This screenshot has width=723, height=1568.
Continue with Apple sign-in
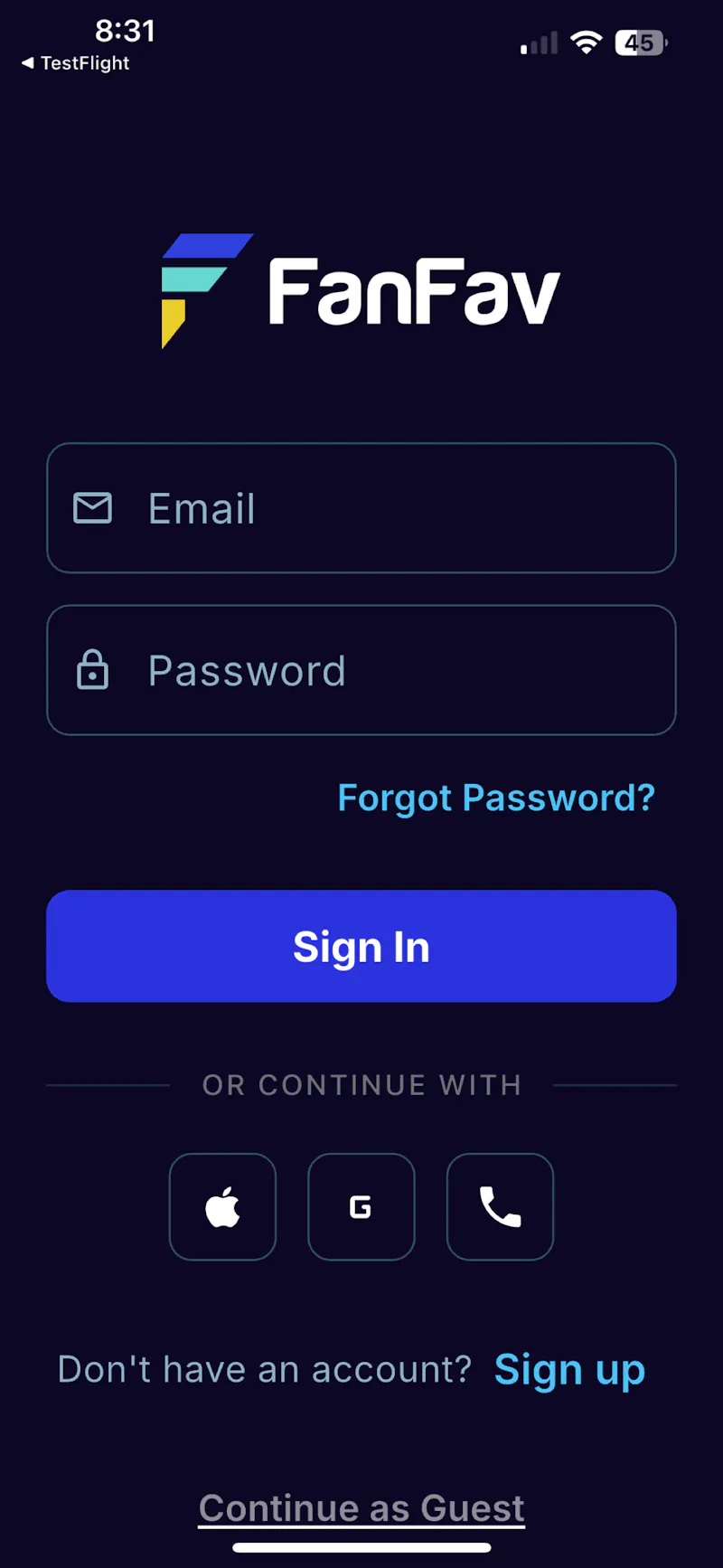point(222,1206)
